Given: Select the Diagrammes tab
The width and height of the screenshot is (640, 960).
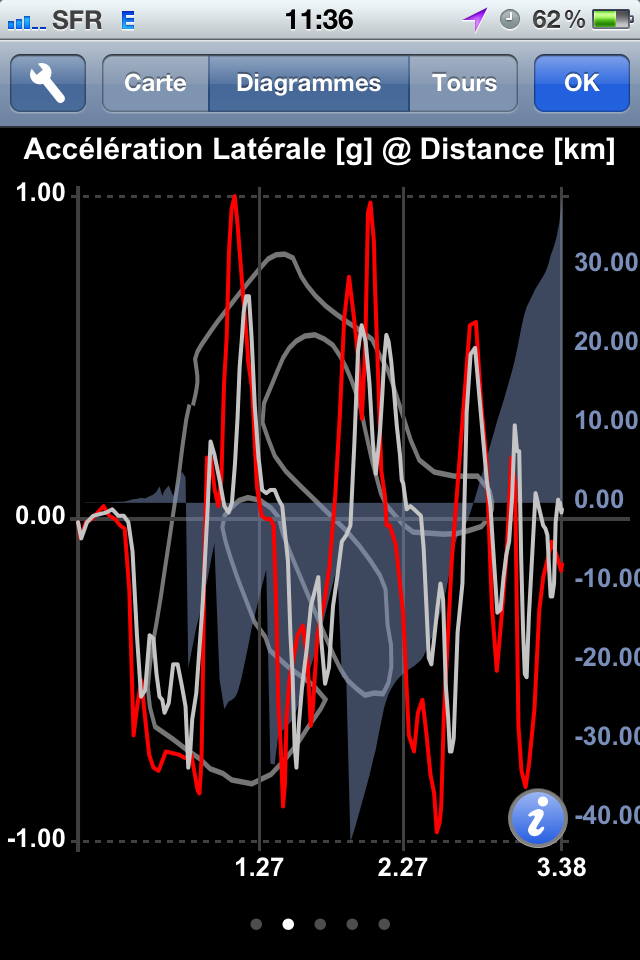Looking at the screenshot, I should (308, 83).
